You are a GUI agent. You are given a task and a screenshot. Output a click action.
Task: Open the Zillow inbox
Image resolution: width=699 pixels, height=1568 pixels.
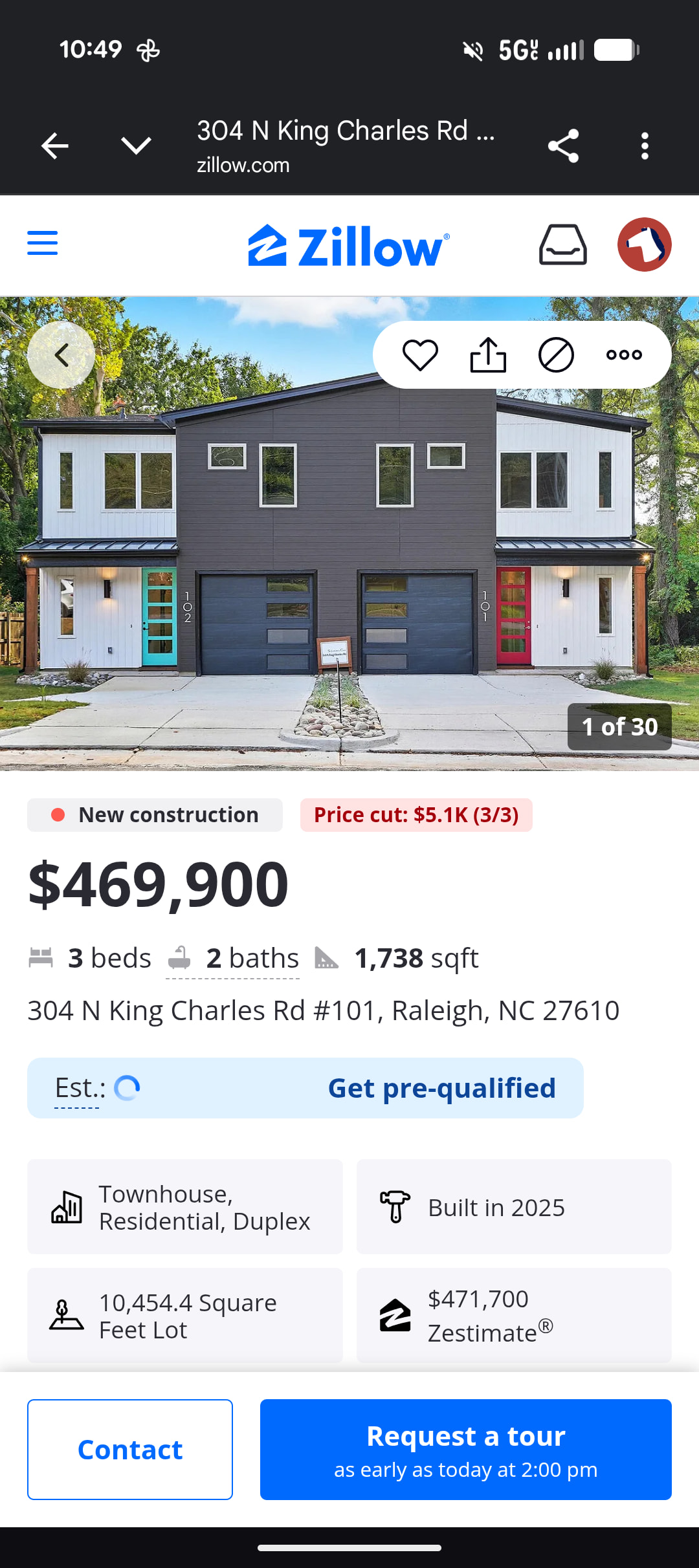(x=562, y=245)
